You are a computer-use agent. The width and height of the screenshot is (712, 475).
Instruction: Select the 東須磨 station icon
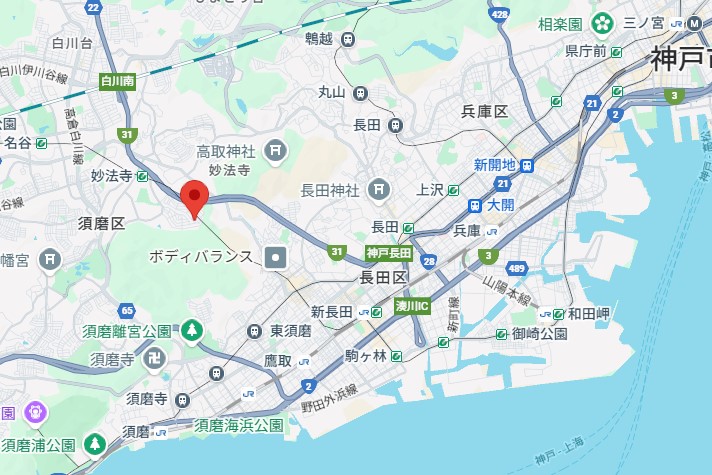(254, 330)
